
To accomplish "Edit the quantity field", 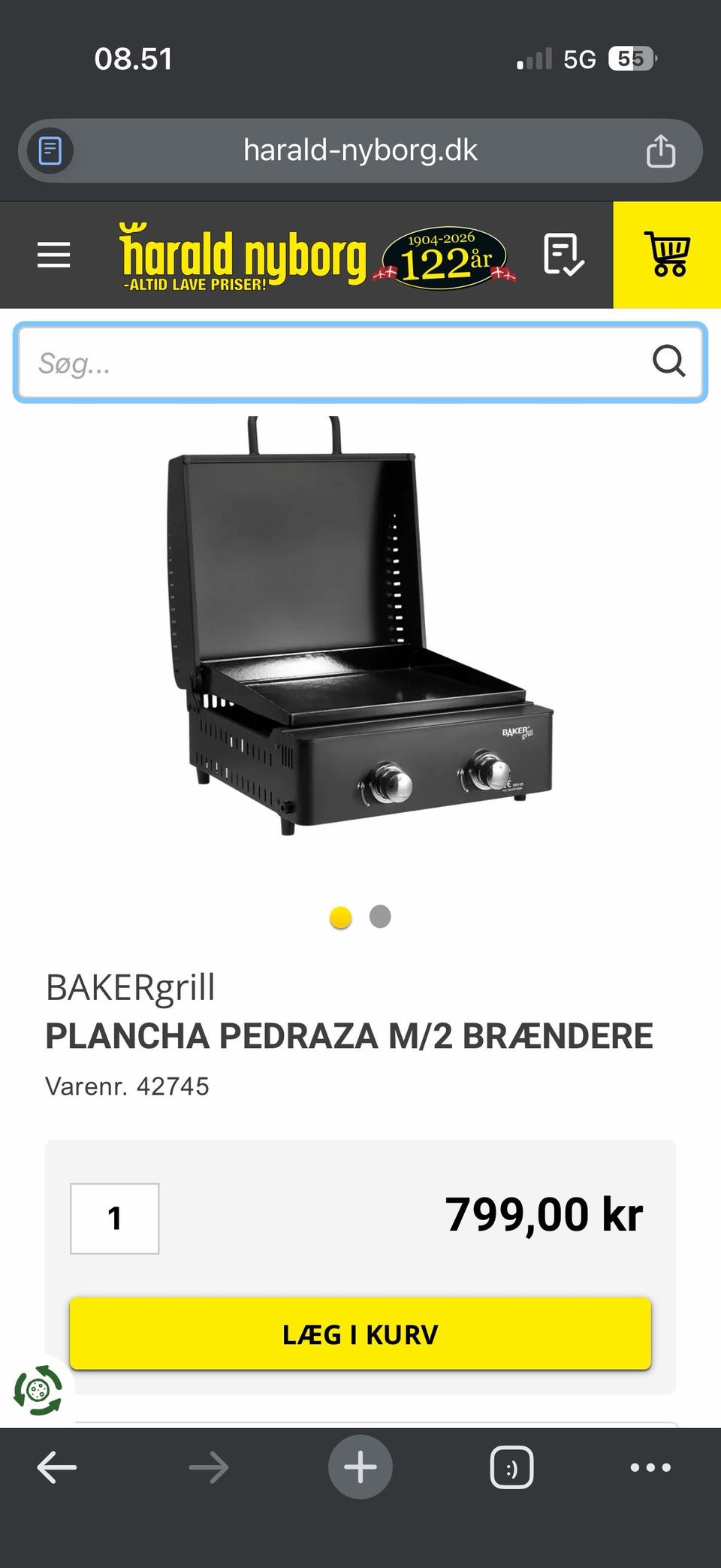I will click(x=115, y=1219).
